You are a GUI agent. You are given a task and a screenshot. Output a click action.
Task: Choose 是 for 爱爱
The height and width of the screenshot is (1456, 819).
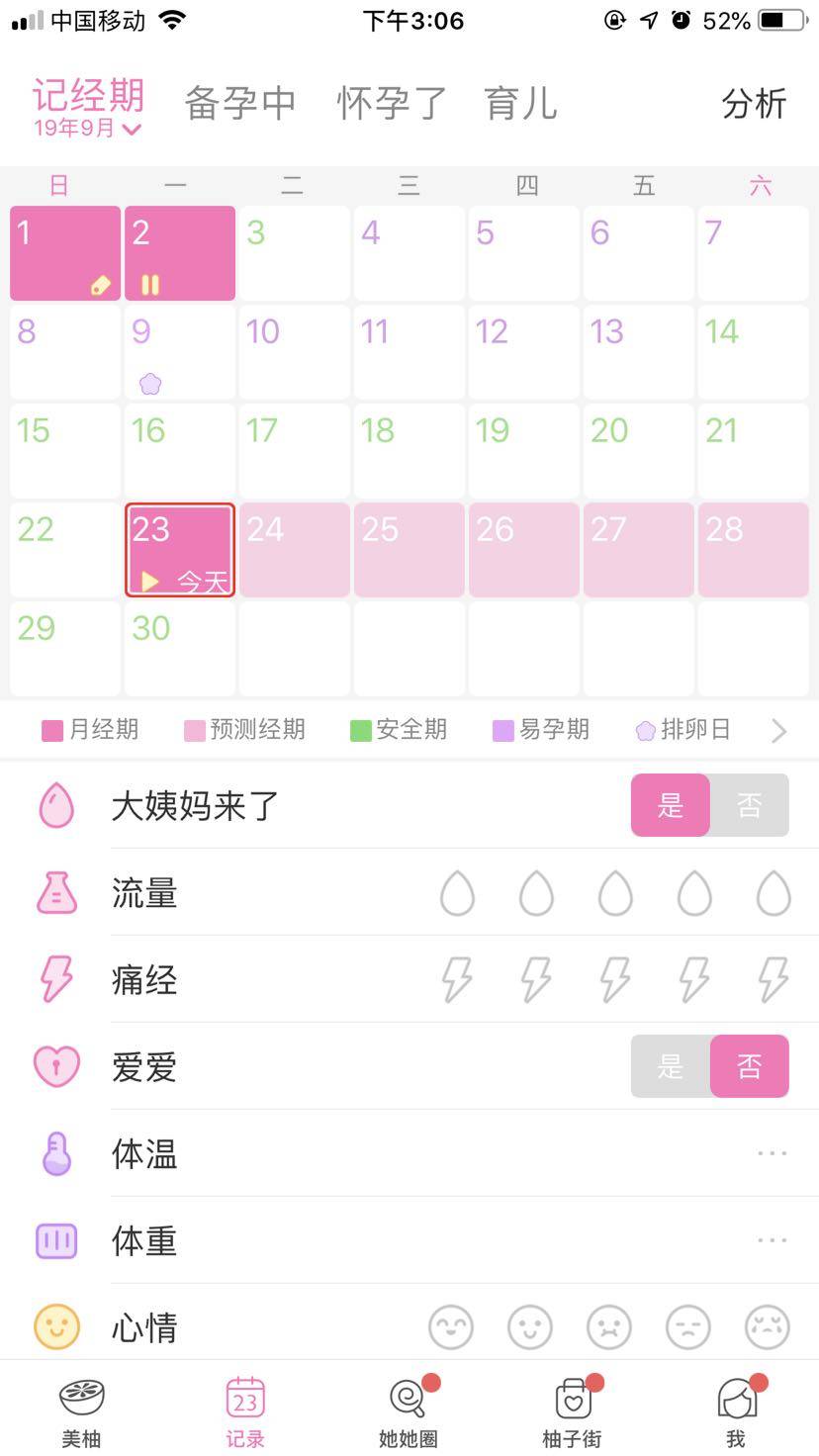click(671, 1066)
